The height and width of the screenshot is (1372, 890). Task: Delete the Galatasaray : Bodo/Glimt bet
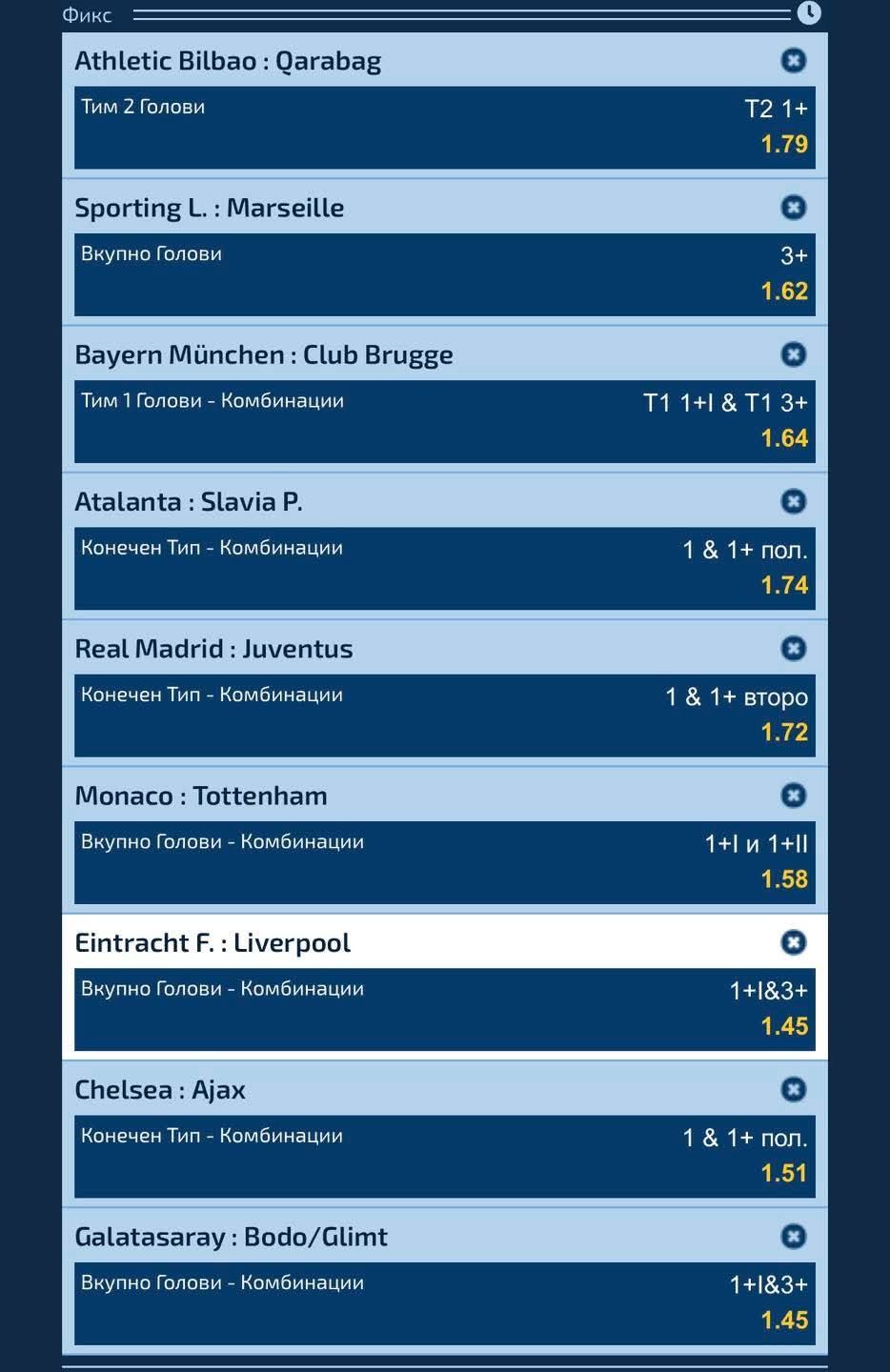(x=793, y=1237)
